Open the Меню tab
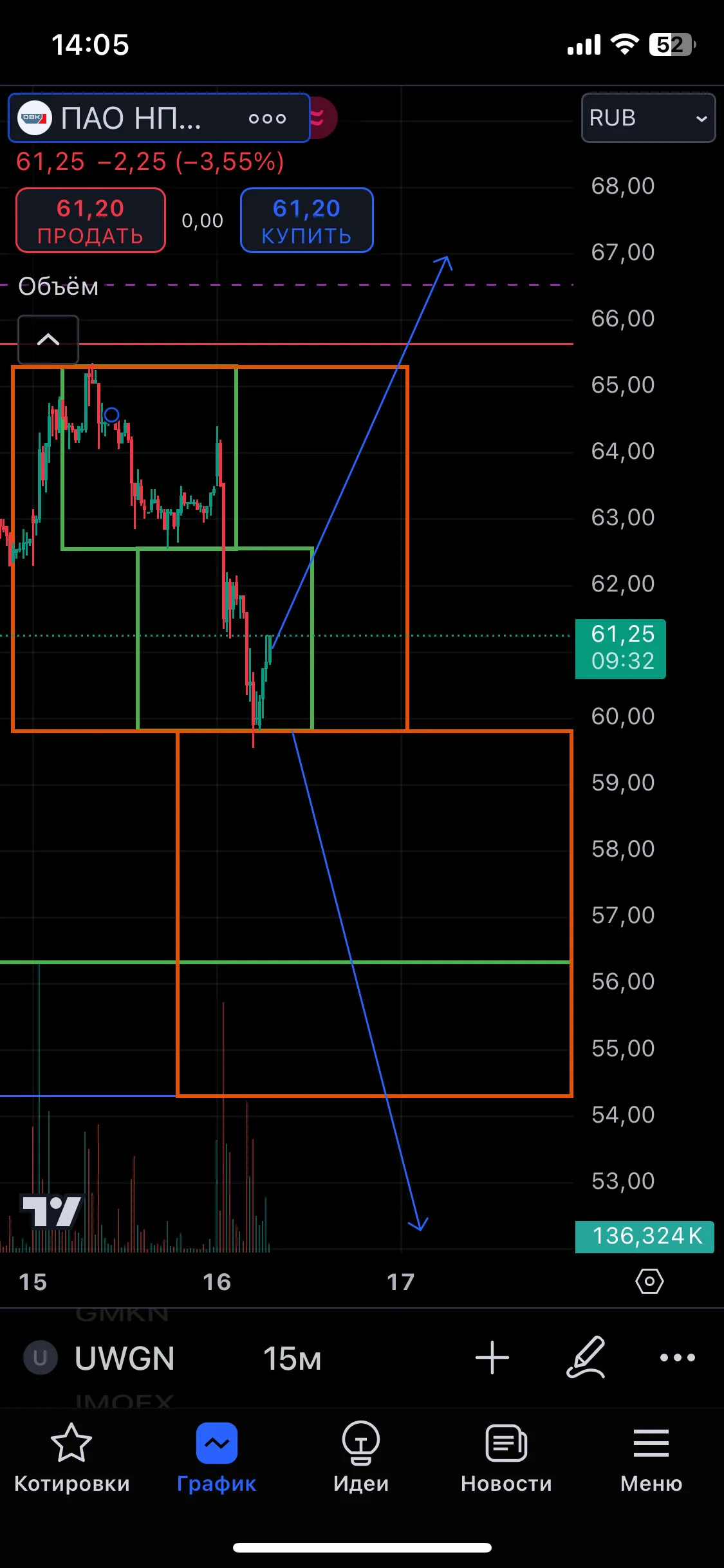The height and width of the screenshot is (1568, 724). click(x=651, y=1457)
